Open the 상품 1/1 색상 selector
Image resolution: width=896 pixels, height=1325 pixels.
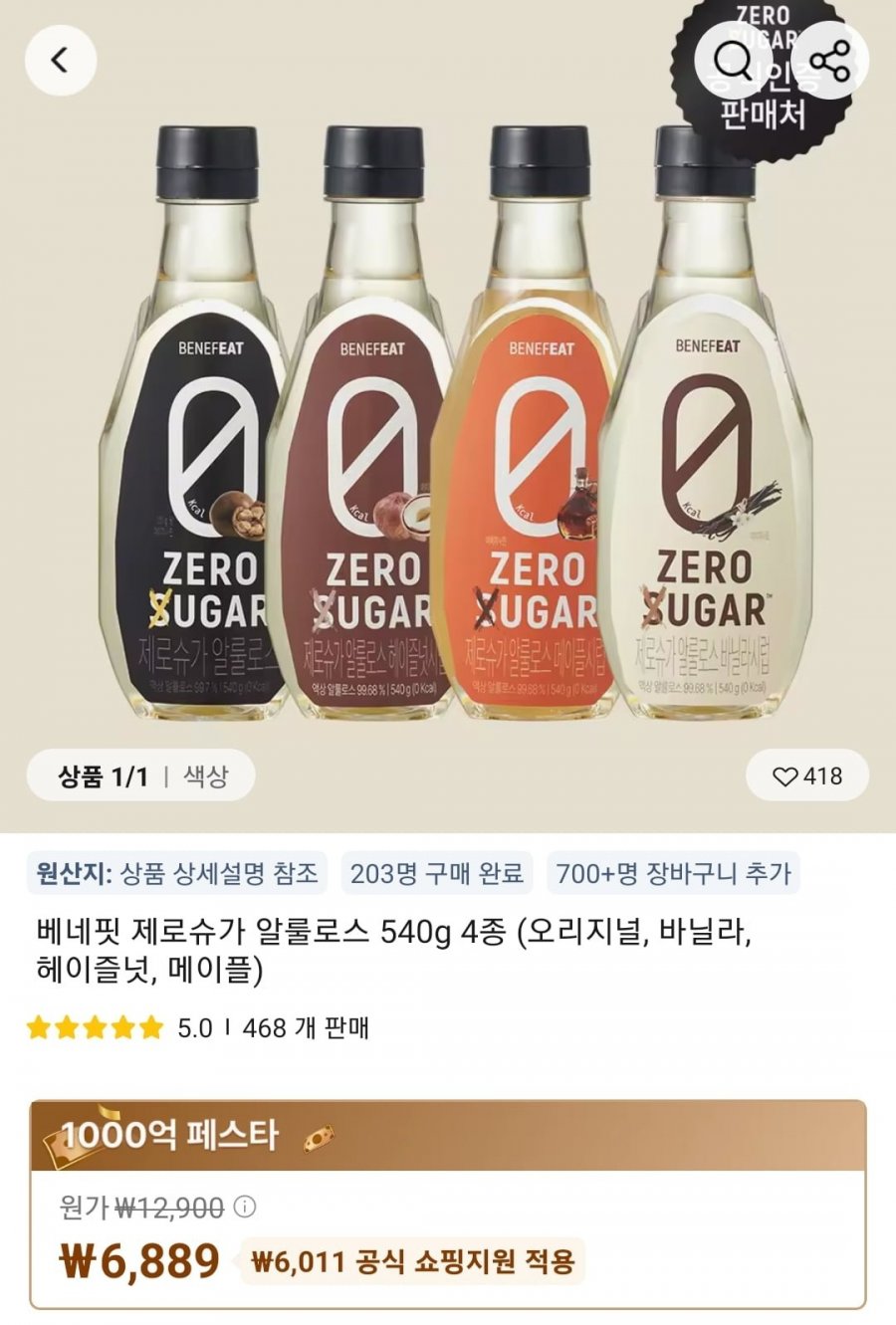click(x=141, y=775)
